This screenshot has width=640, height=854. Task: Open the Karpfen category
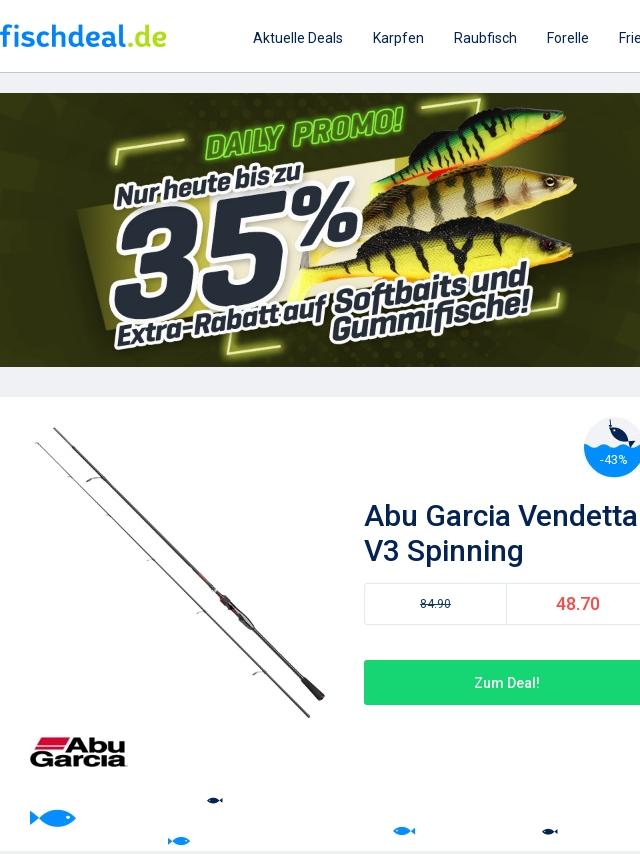(x=398, y=38)
